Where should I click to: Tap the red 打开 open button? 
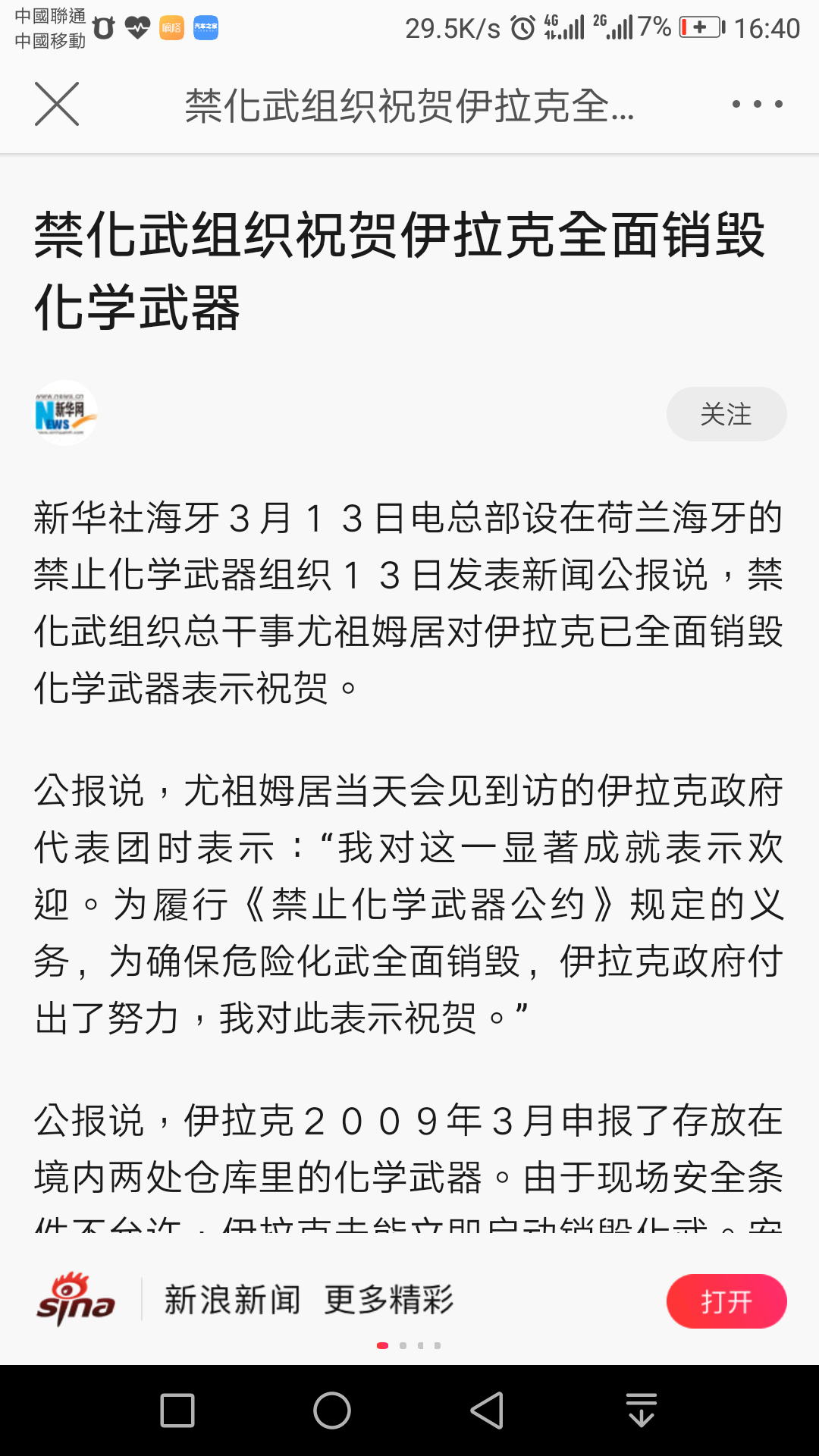726,1301
